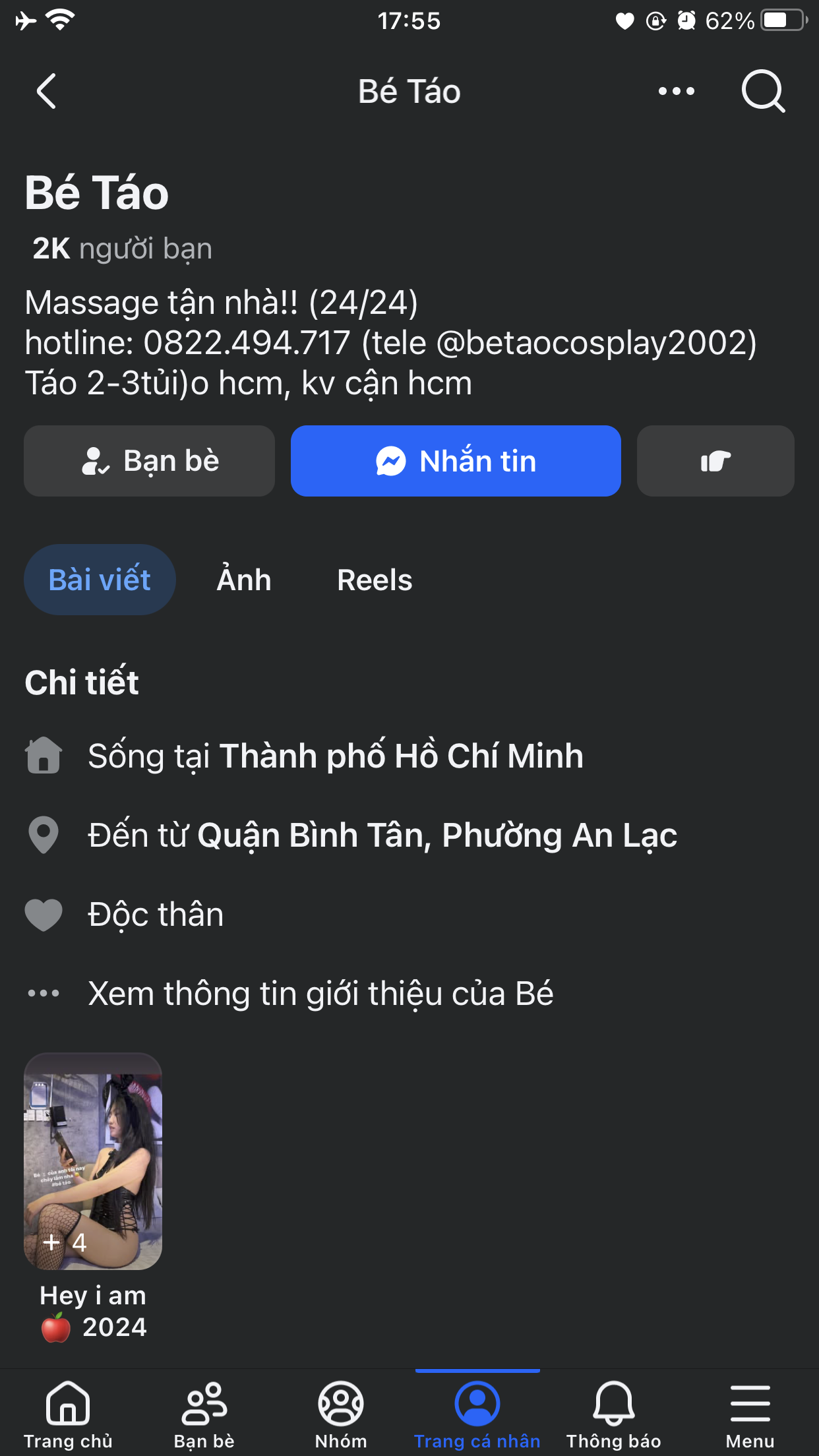Search within this profile
The image size is (819, 1456).
763,91
